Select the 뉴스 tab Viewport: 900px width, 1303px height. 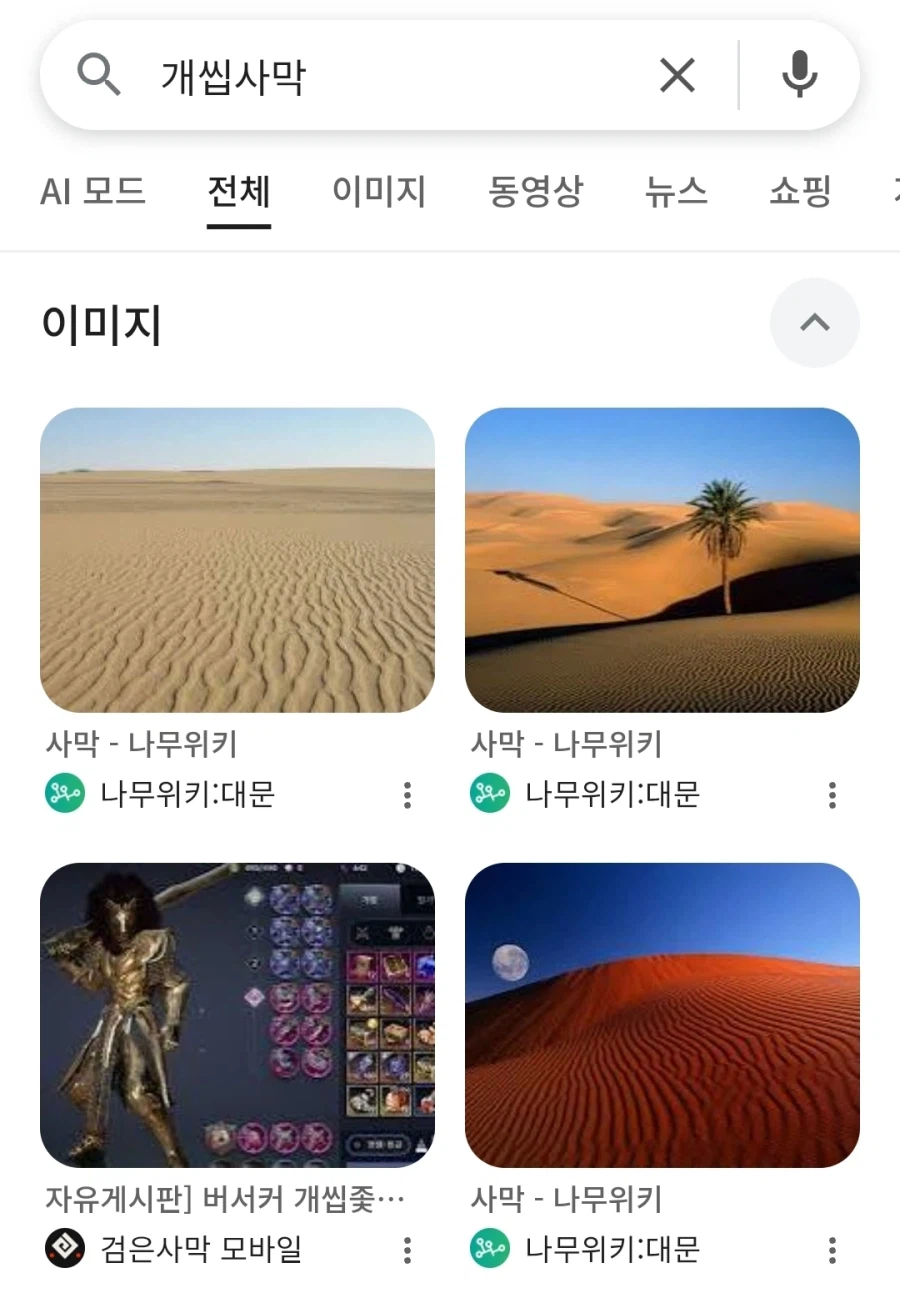point(676,192)
